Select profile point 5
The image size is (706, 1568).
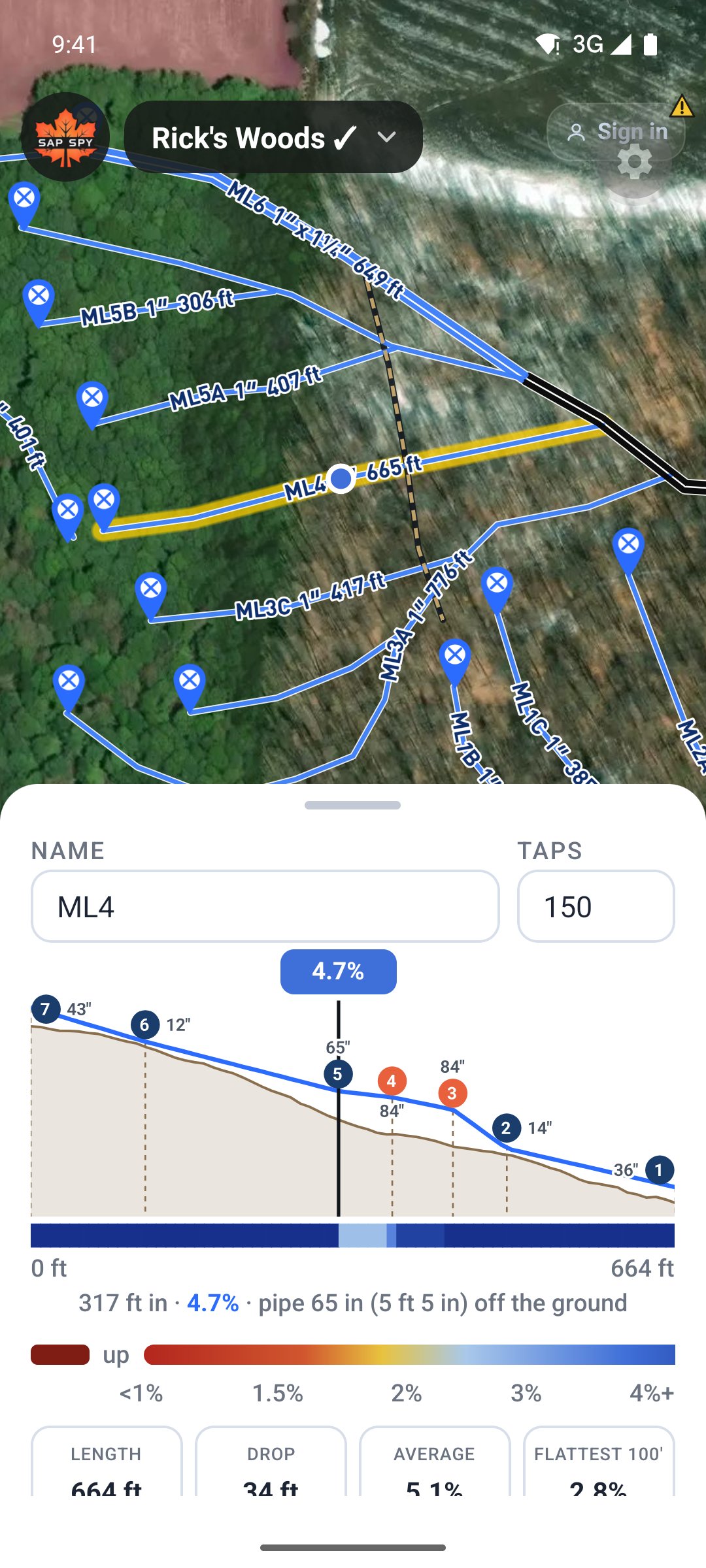(x=337, y=1074)
